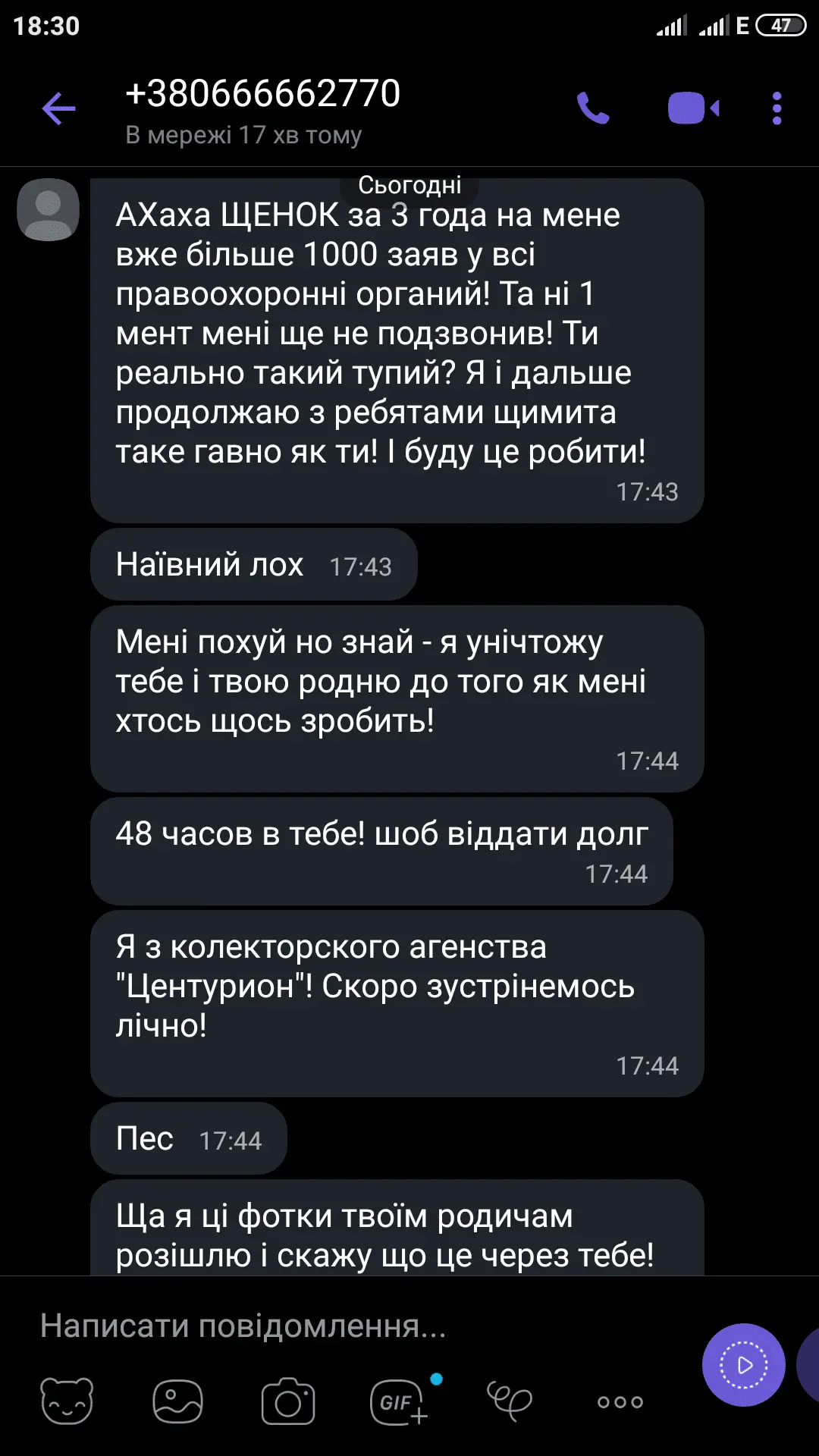Image resolution: width=819 pixels, height=1456 pixels.
Task: Open the camera to take a photo
Action: click(x=288, y=1401)
